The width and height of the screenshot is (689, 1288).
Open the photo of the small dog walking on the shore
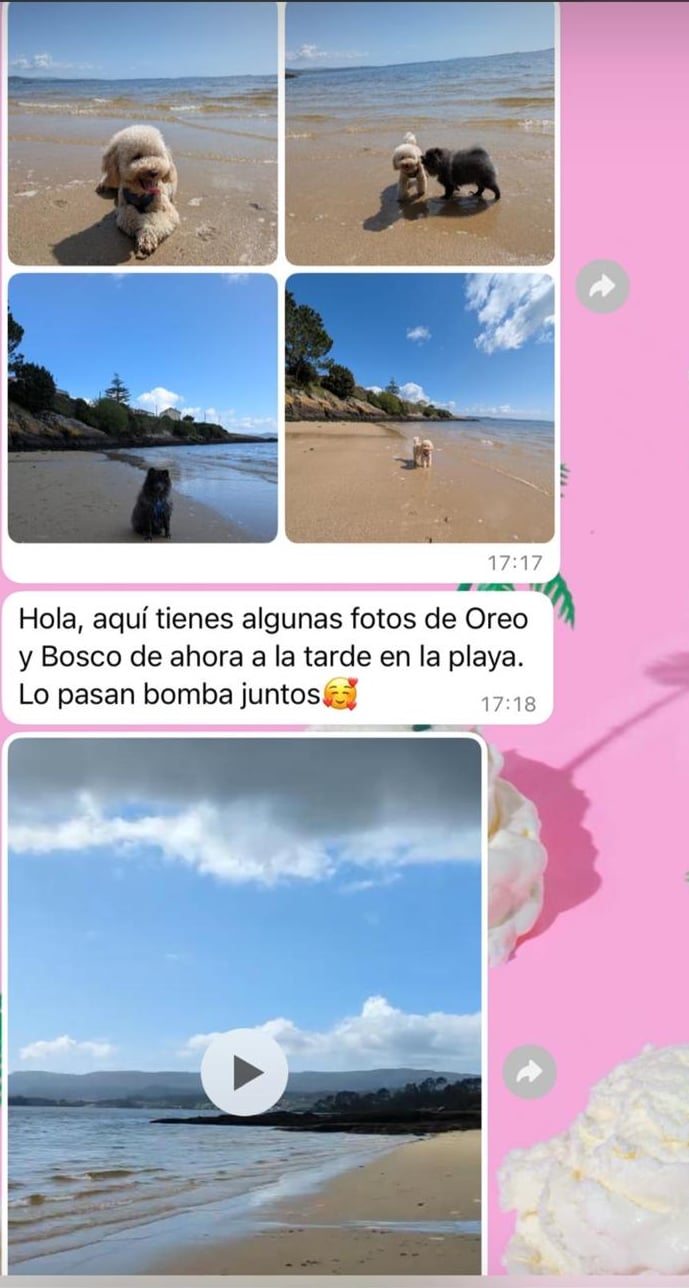(419, 408)
